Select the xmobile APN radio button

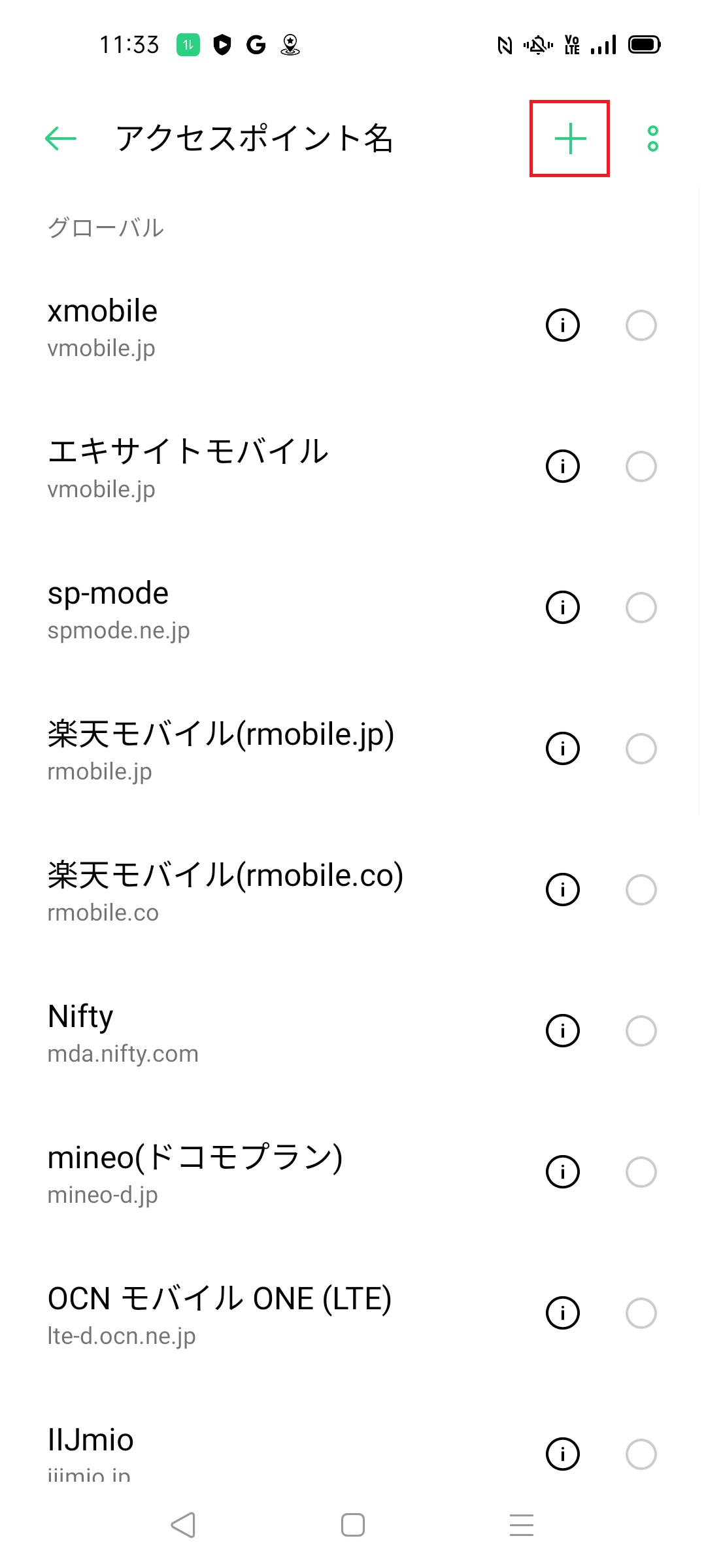click(641, 325)
